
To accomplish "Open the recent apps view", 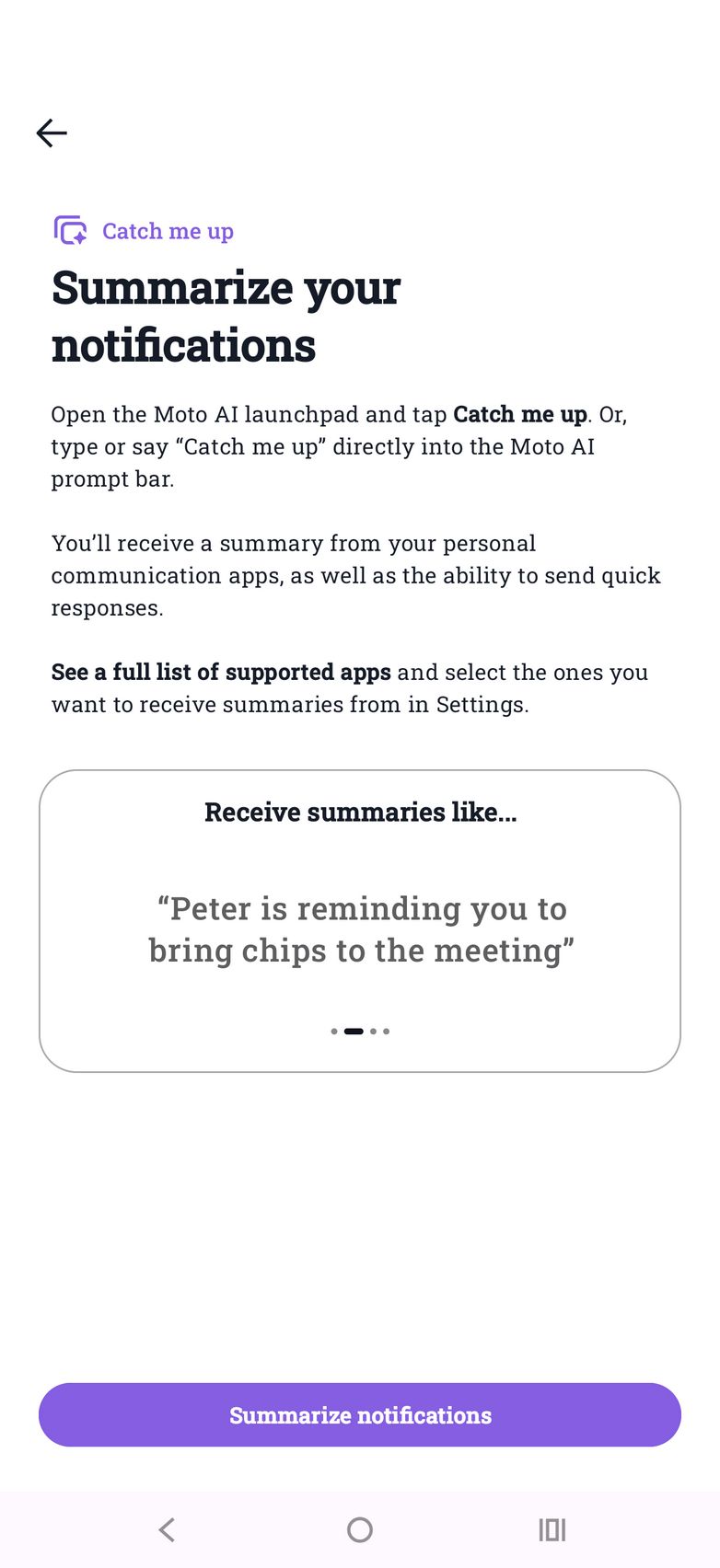I will 552,1529.
